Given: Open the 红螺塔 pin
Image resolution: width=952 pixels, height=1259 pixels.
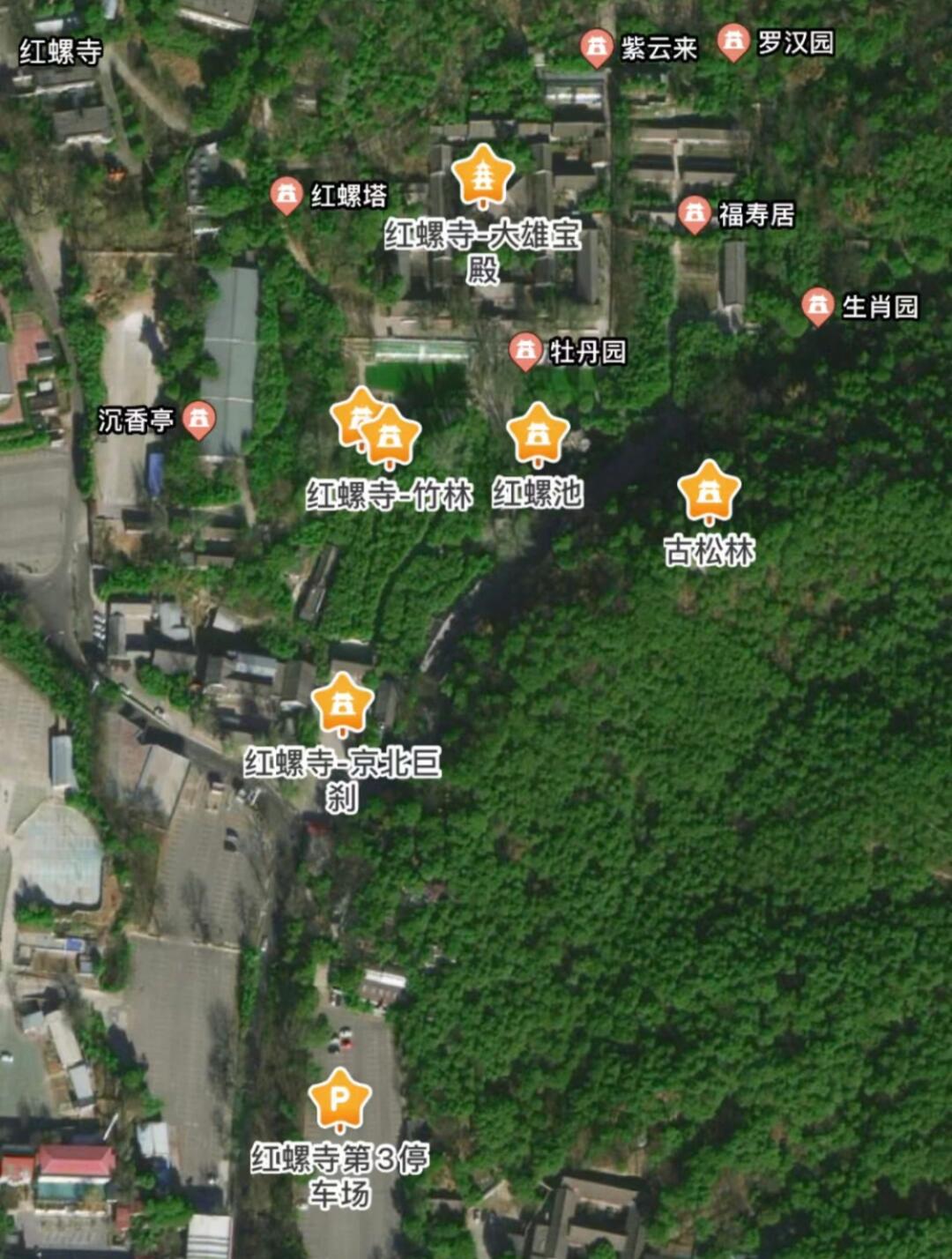Looking at the screenshot, I should click(x=286, y=195).
